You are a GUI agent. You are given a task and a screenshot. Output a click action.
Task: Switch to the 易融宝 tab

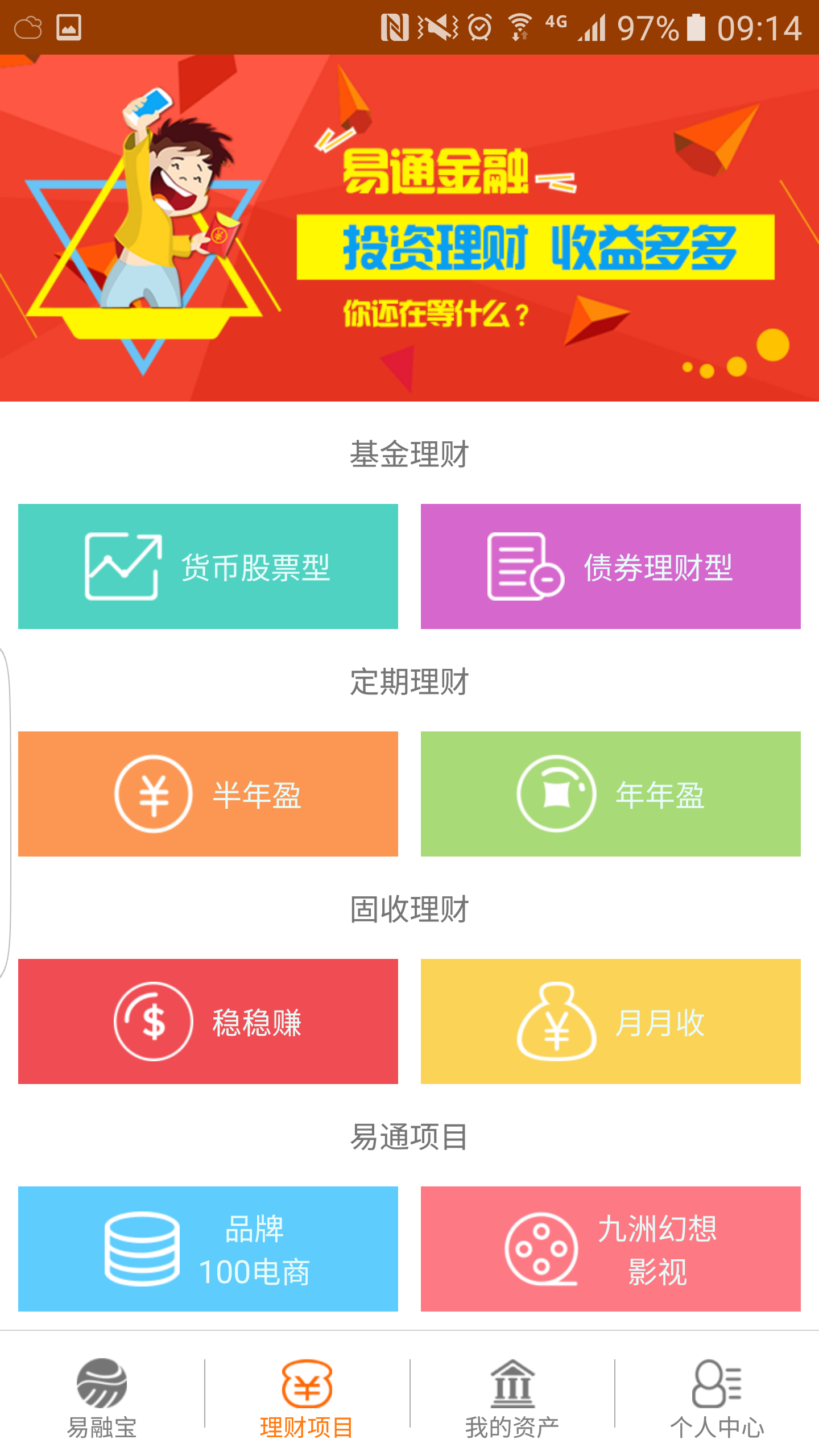coord(103,1416)
